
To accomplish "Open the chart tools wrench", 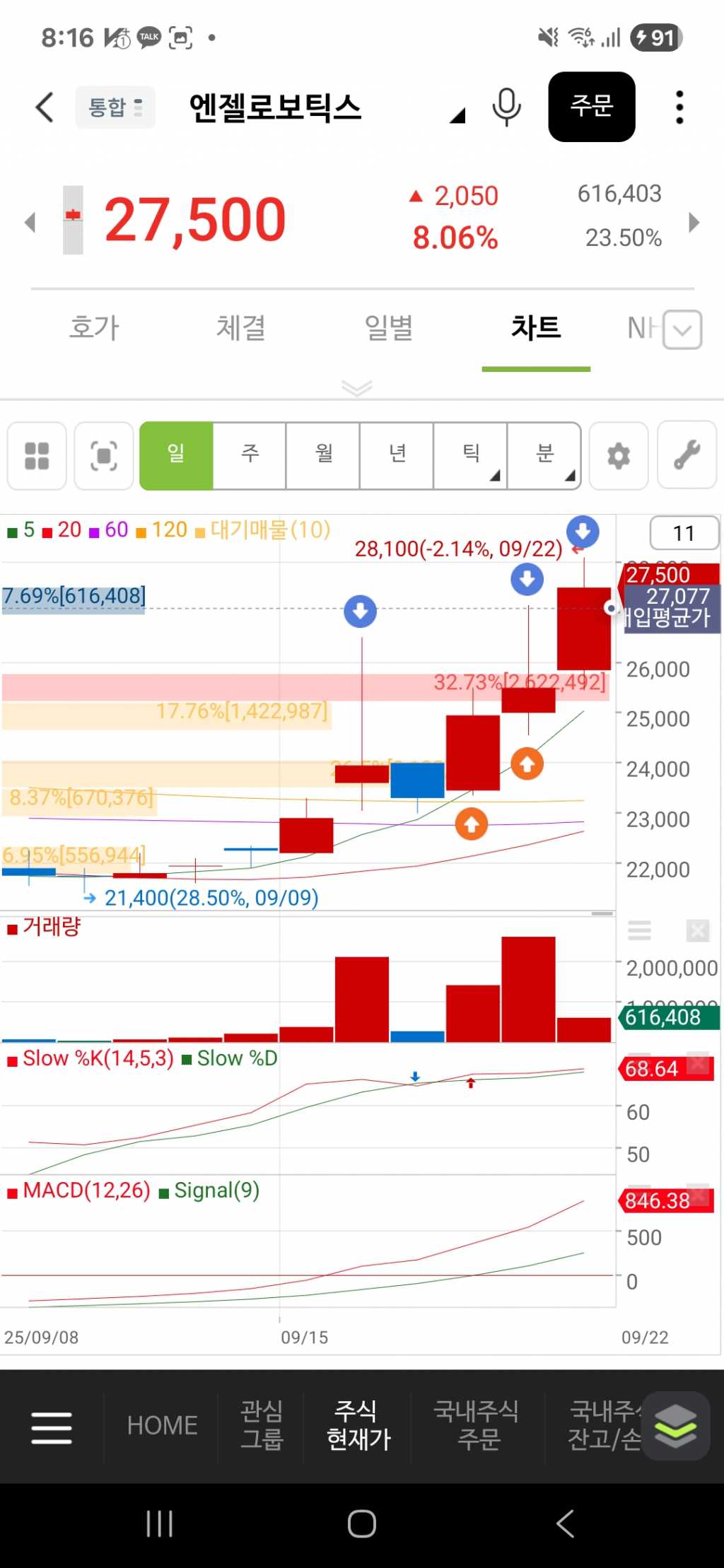I will tap(687, 455).
